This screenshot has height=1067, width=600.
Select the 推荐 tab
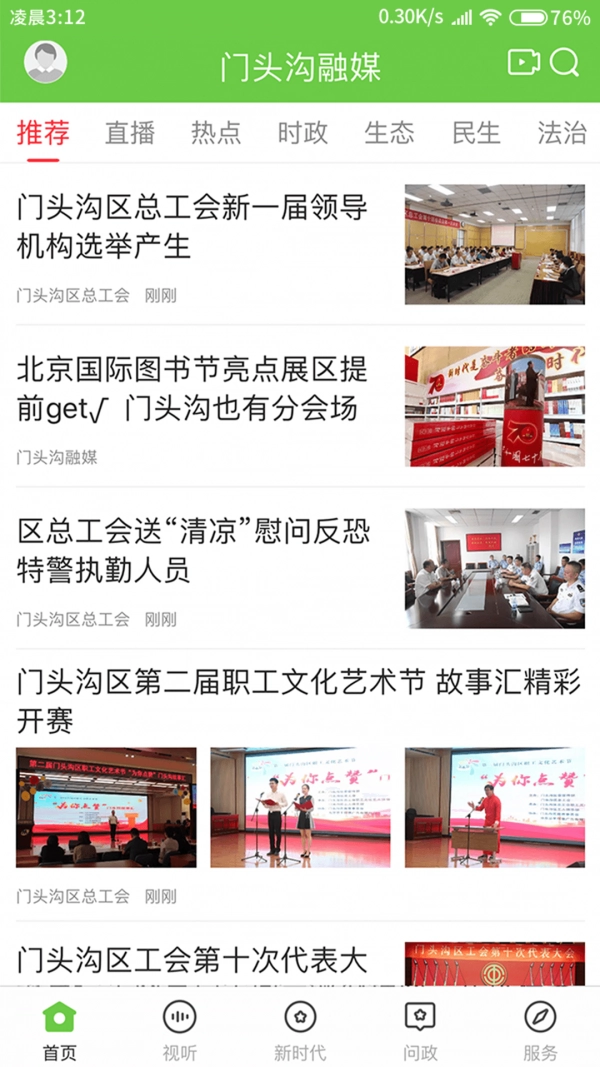tap(44, 132)
